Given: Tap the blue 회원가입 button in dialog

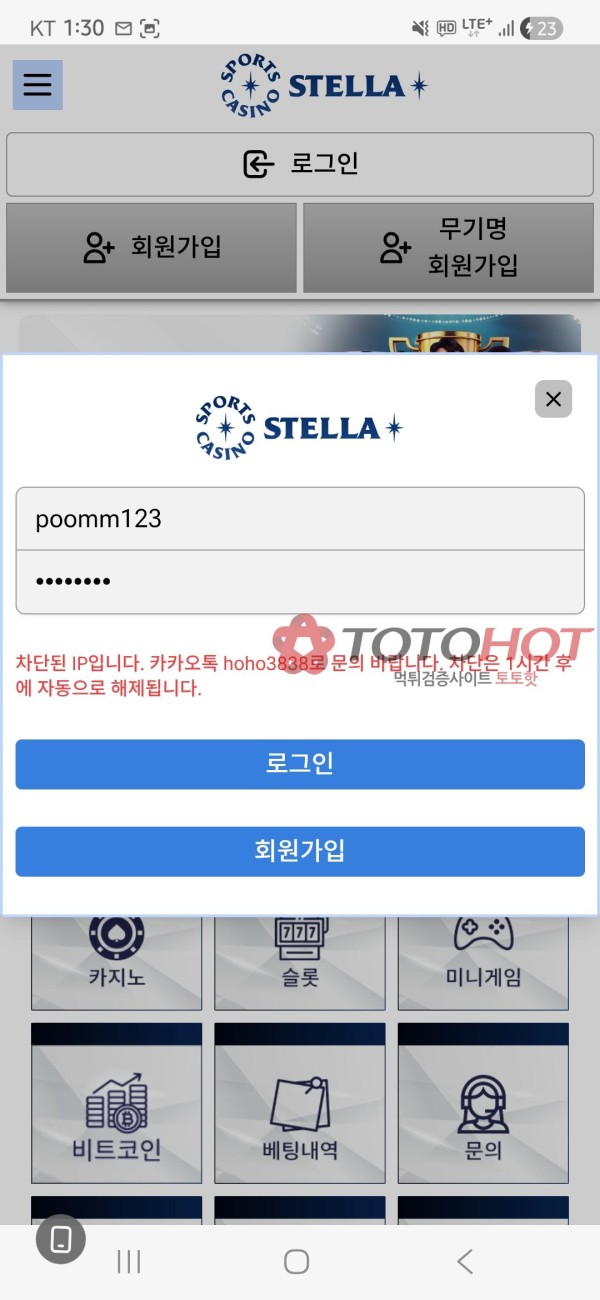Looking at the screenshot, I should (300, 851).
